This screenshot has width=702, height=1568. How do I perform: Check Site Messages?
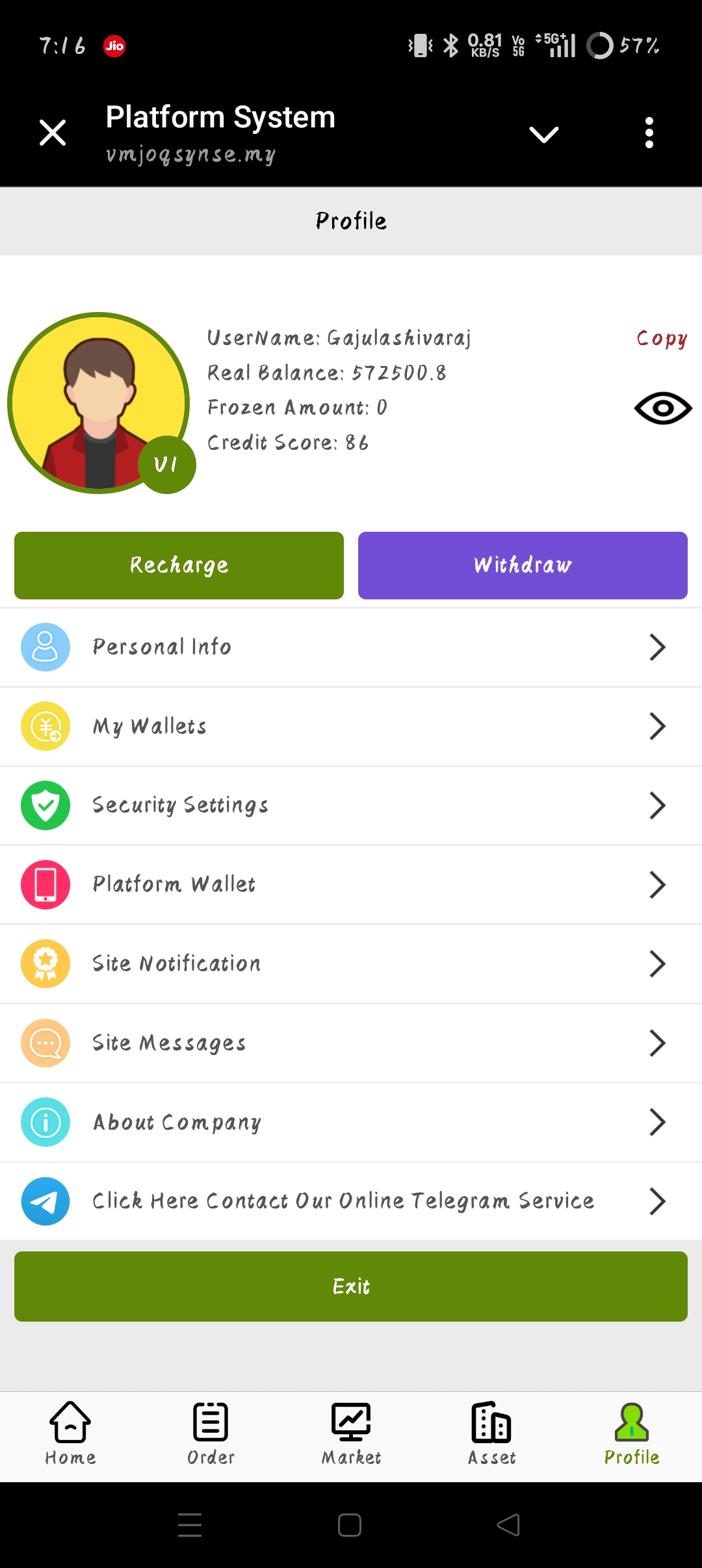click(351, 1043)
